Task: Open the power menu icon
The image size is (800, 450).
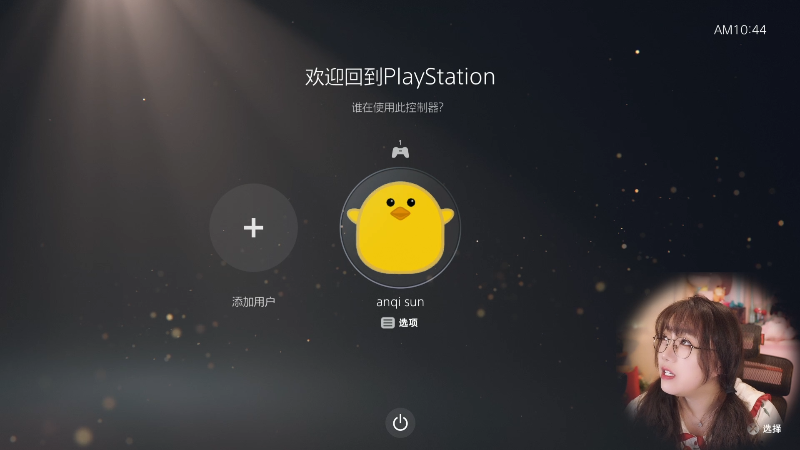Action: pos(400,422)
